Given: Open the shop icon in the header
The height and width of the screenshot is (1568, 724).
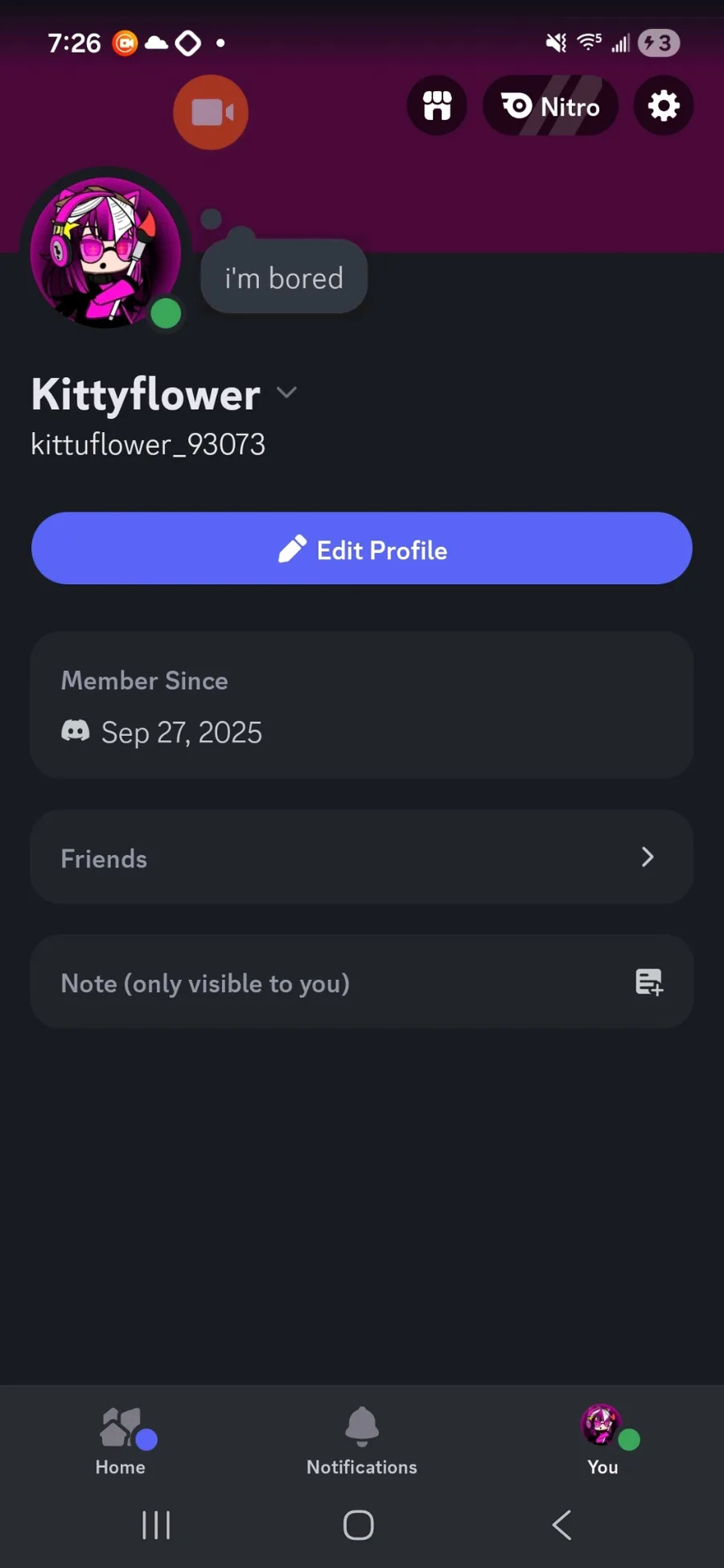Looking at the screenshot, I should click(437, 105).
